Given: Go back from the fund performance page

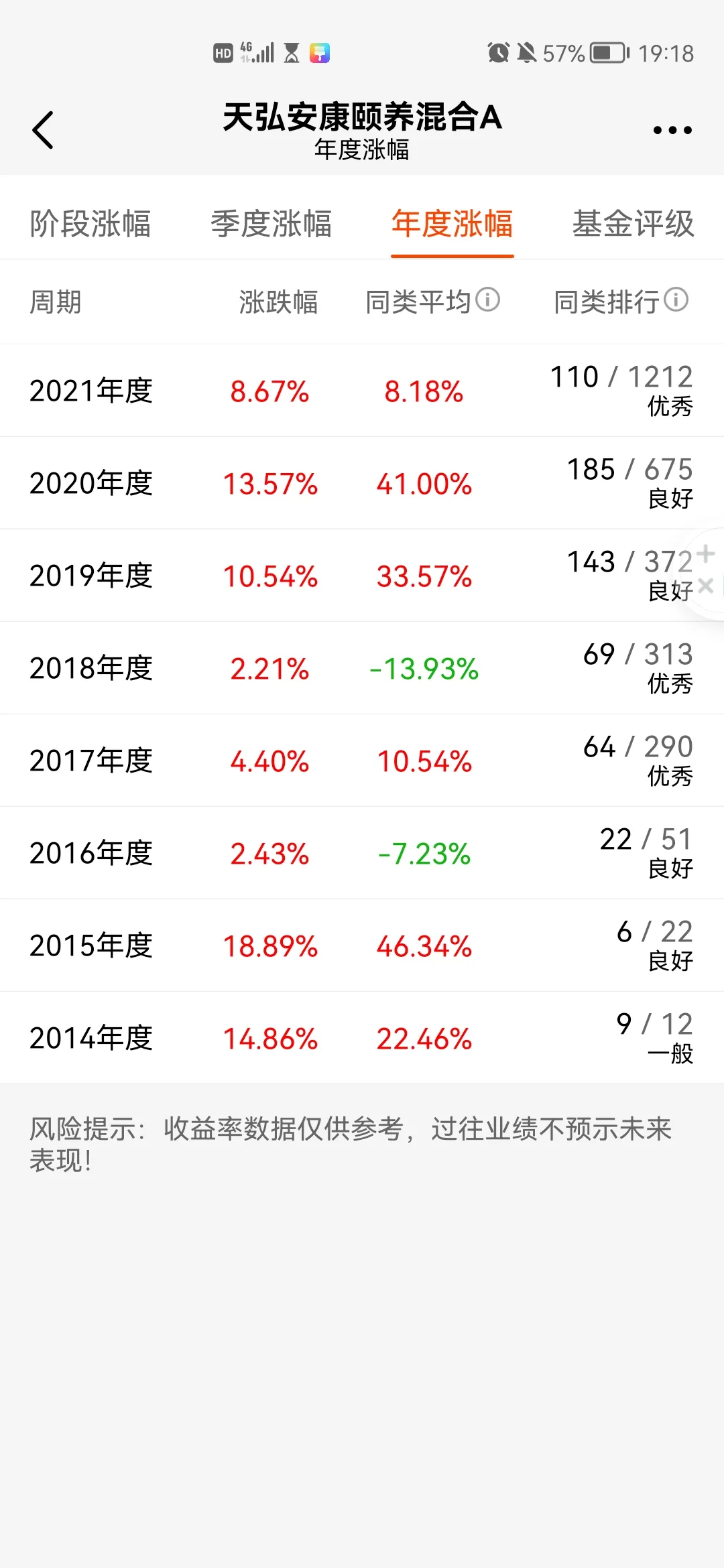Looking at the screenshot, I should tap(43, 130).
